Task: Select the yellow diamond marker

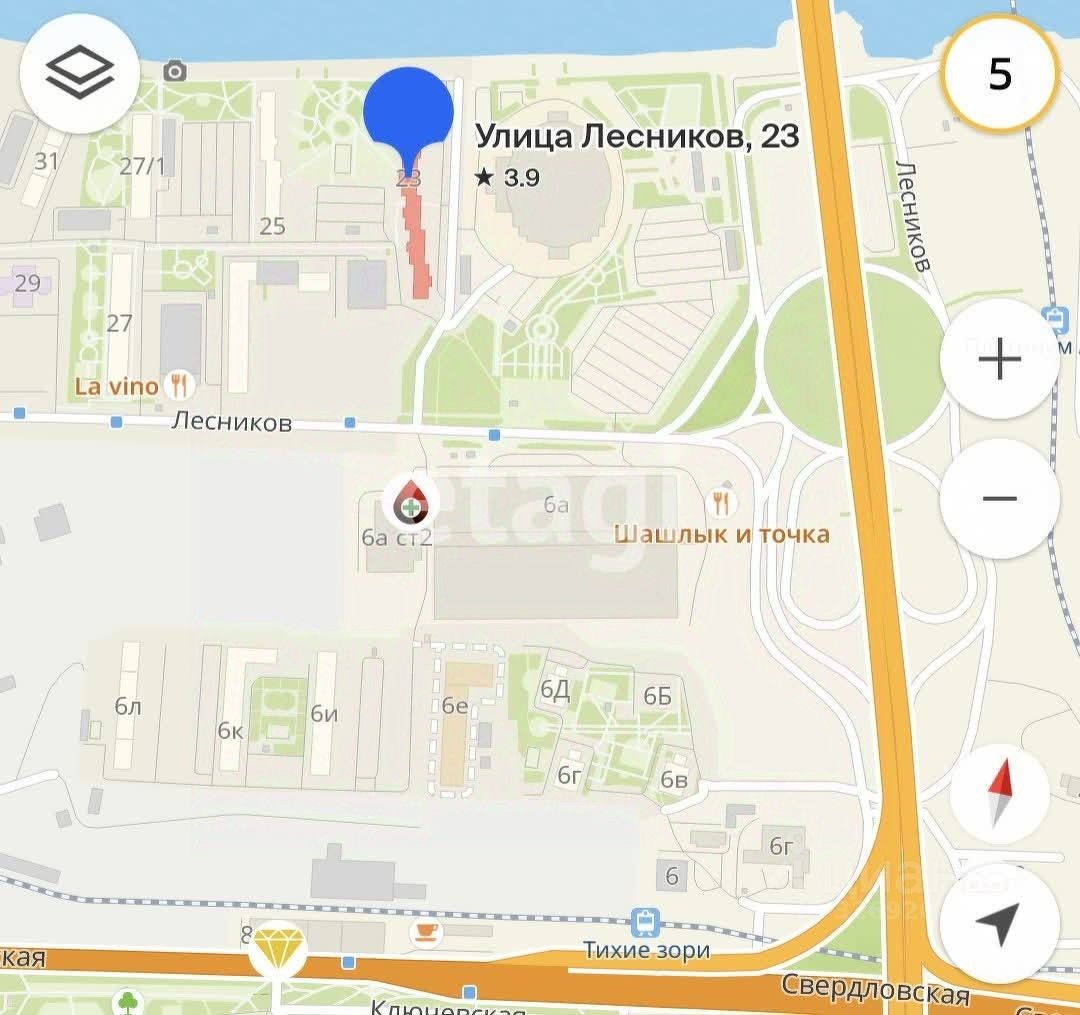Action: [x=277, y=947]
